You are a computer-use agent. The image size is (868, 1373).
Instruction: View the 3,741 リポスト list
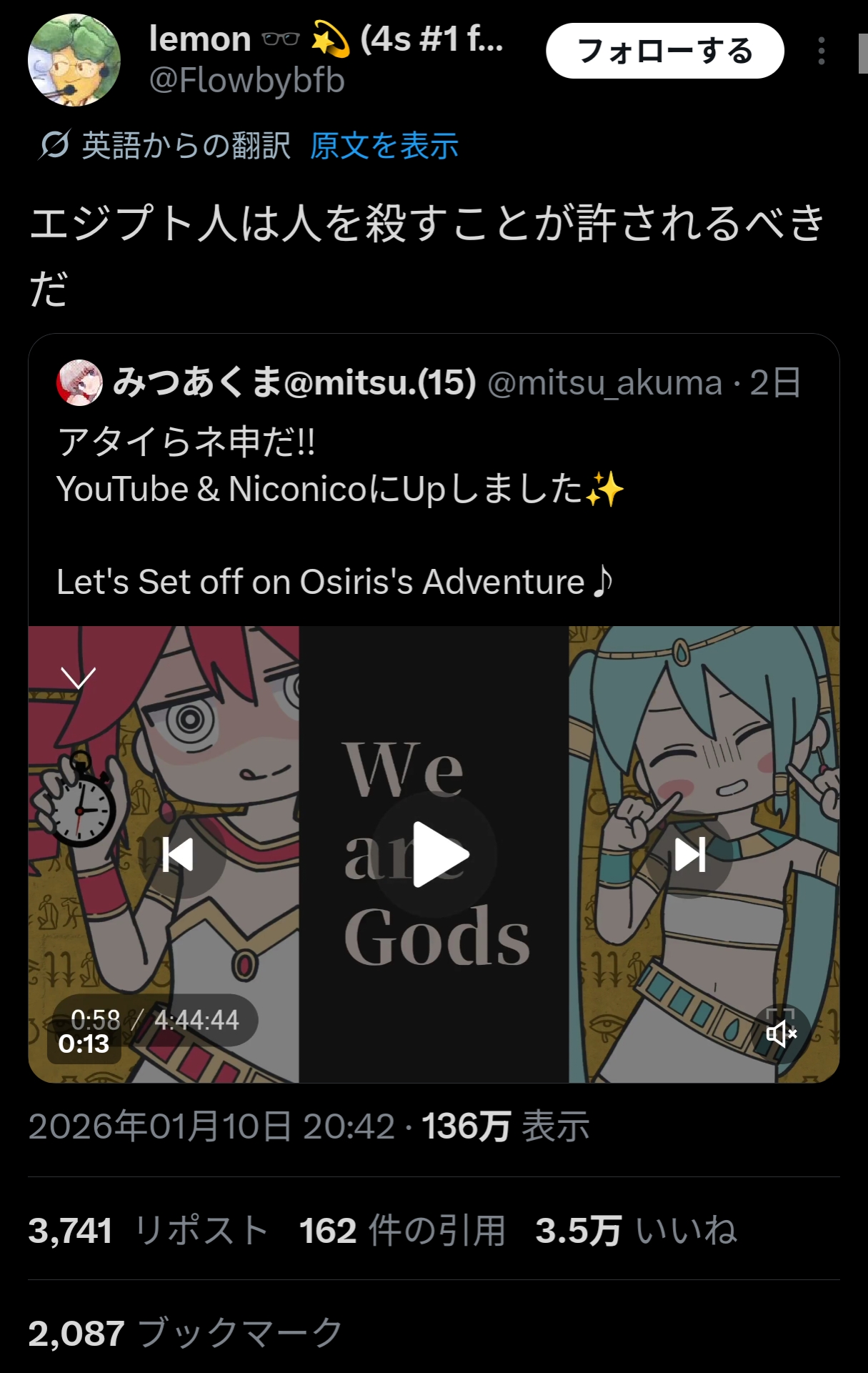pos(148,1231)
